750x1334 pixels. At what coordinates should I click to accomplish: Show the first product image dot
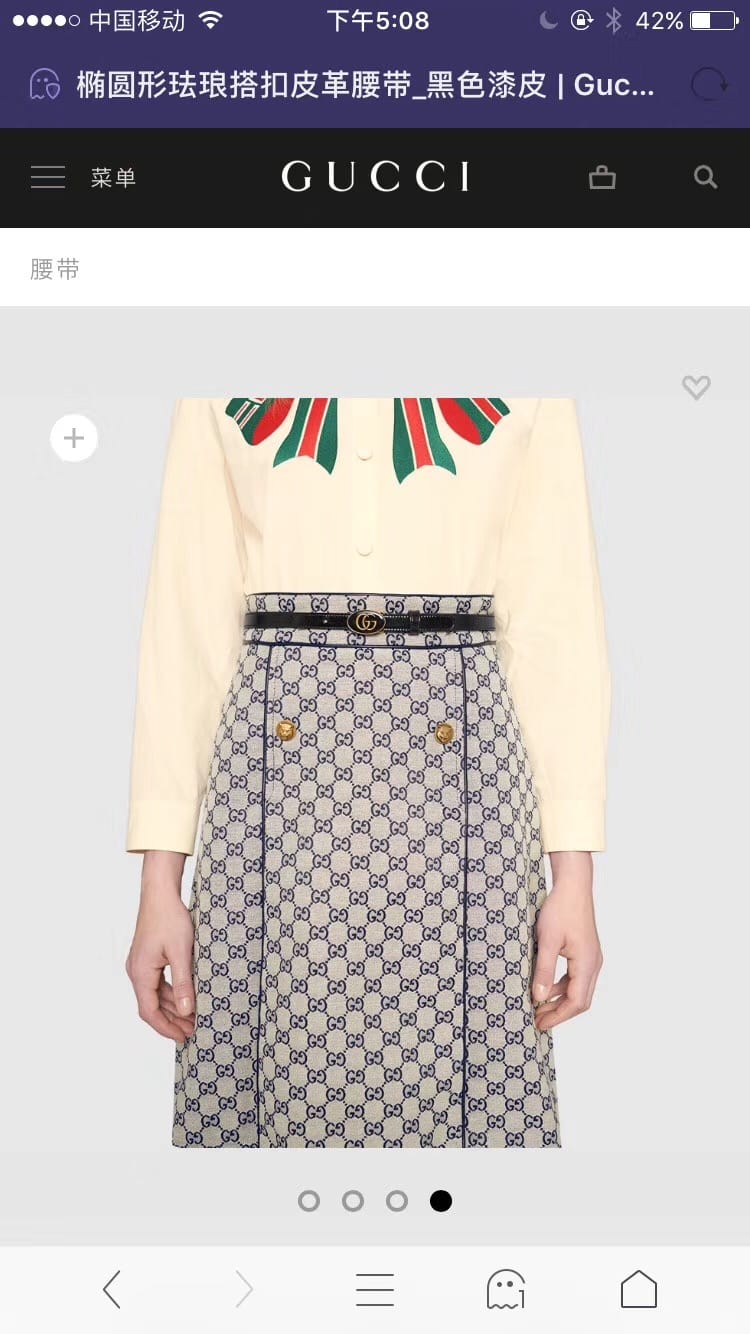coord(309,1201)
